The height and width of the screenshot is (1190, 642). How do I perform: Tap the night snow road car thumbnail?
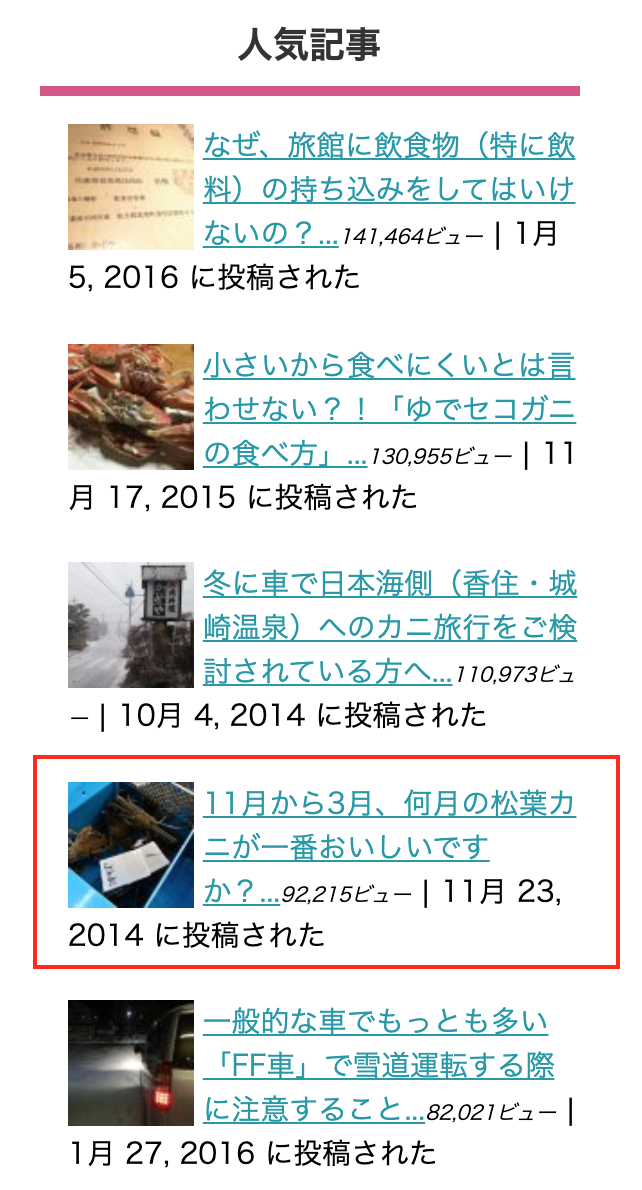coord(131,1063)
